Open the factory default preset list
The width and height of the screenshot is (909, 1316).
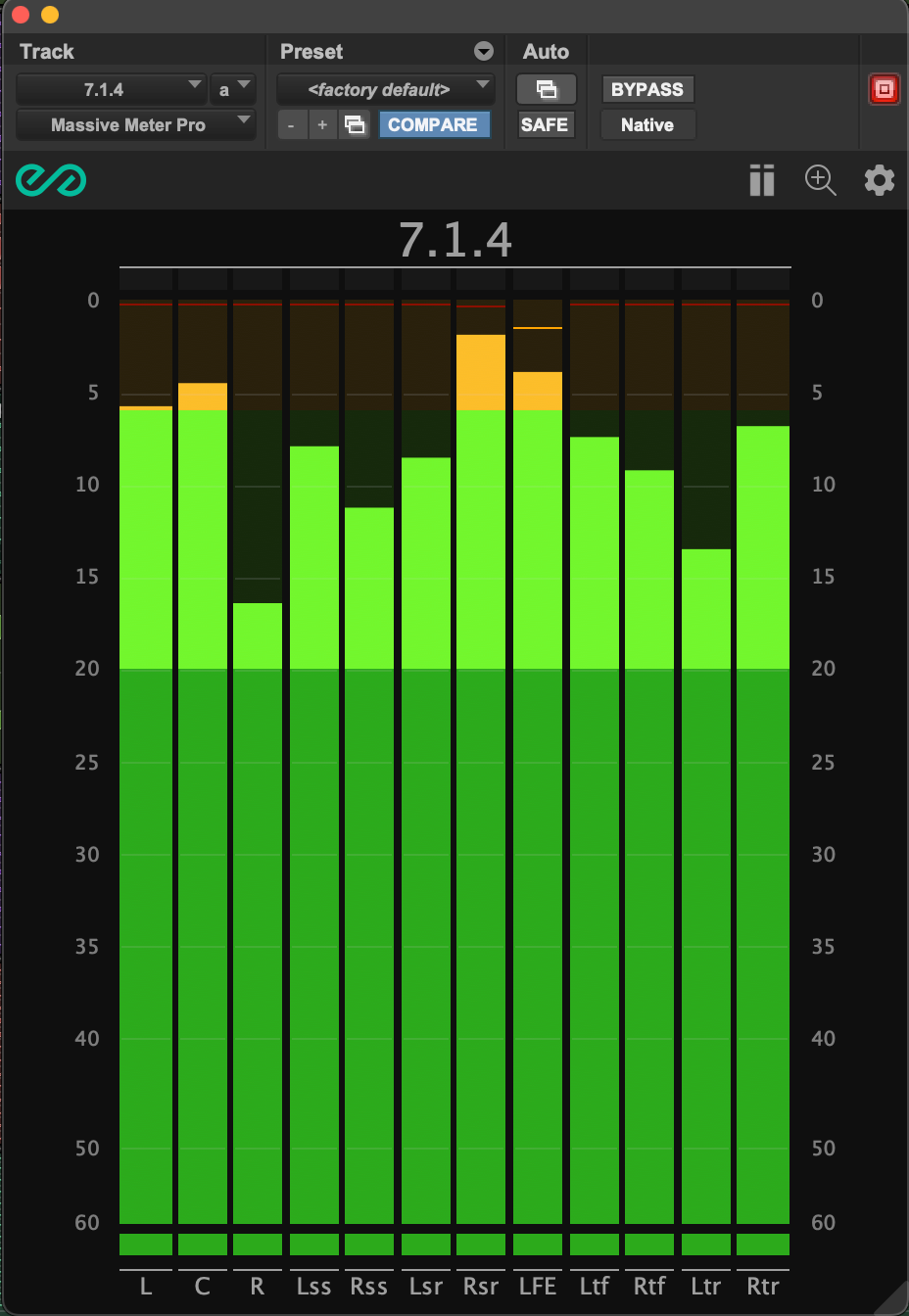tap(385, 89)
